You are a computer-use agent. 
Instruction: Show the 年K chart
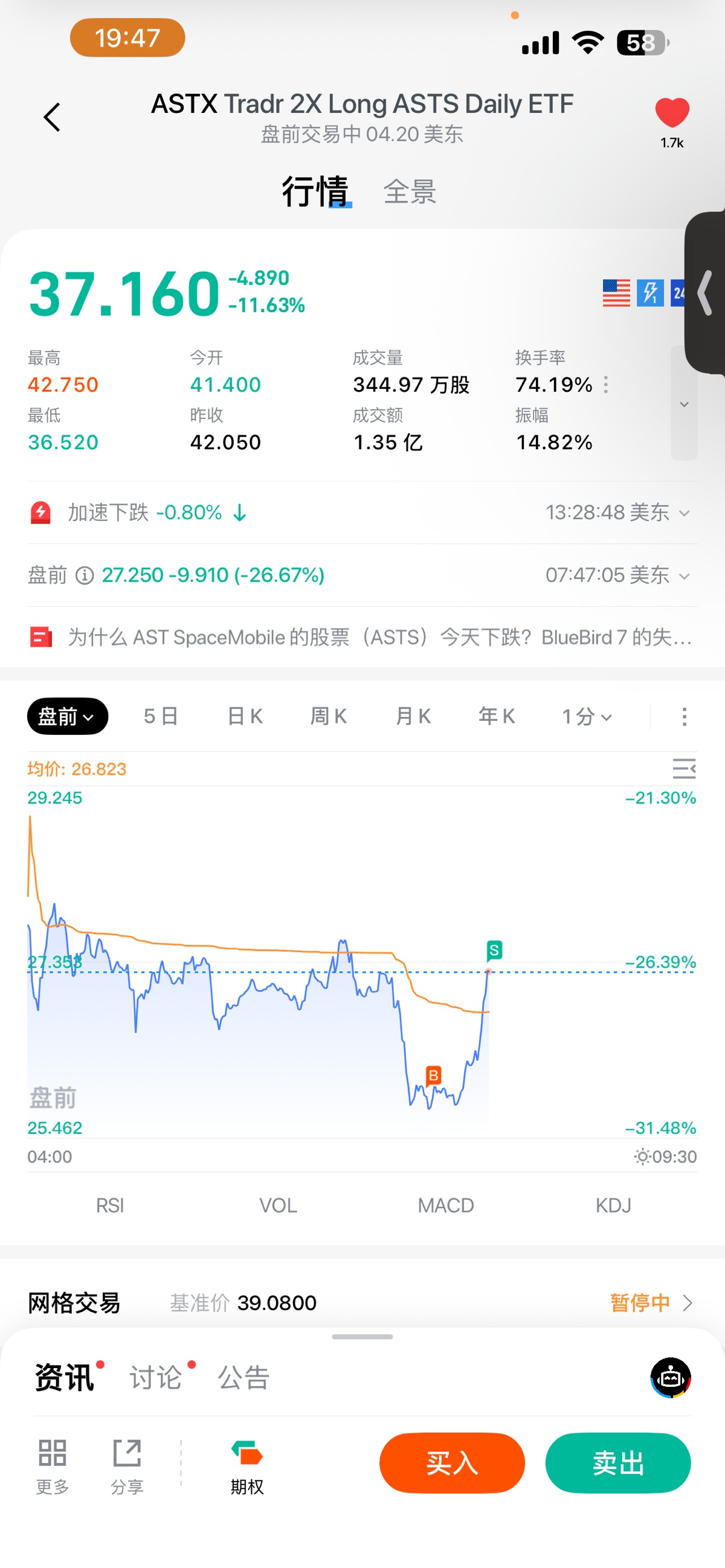click(x=497, y=717)
